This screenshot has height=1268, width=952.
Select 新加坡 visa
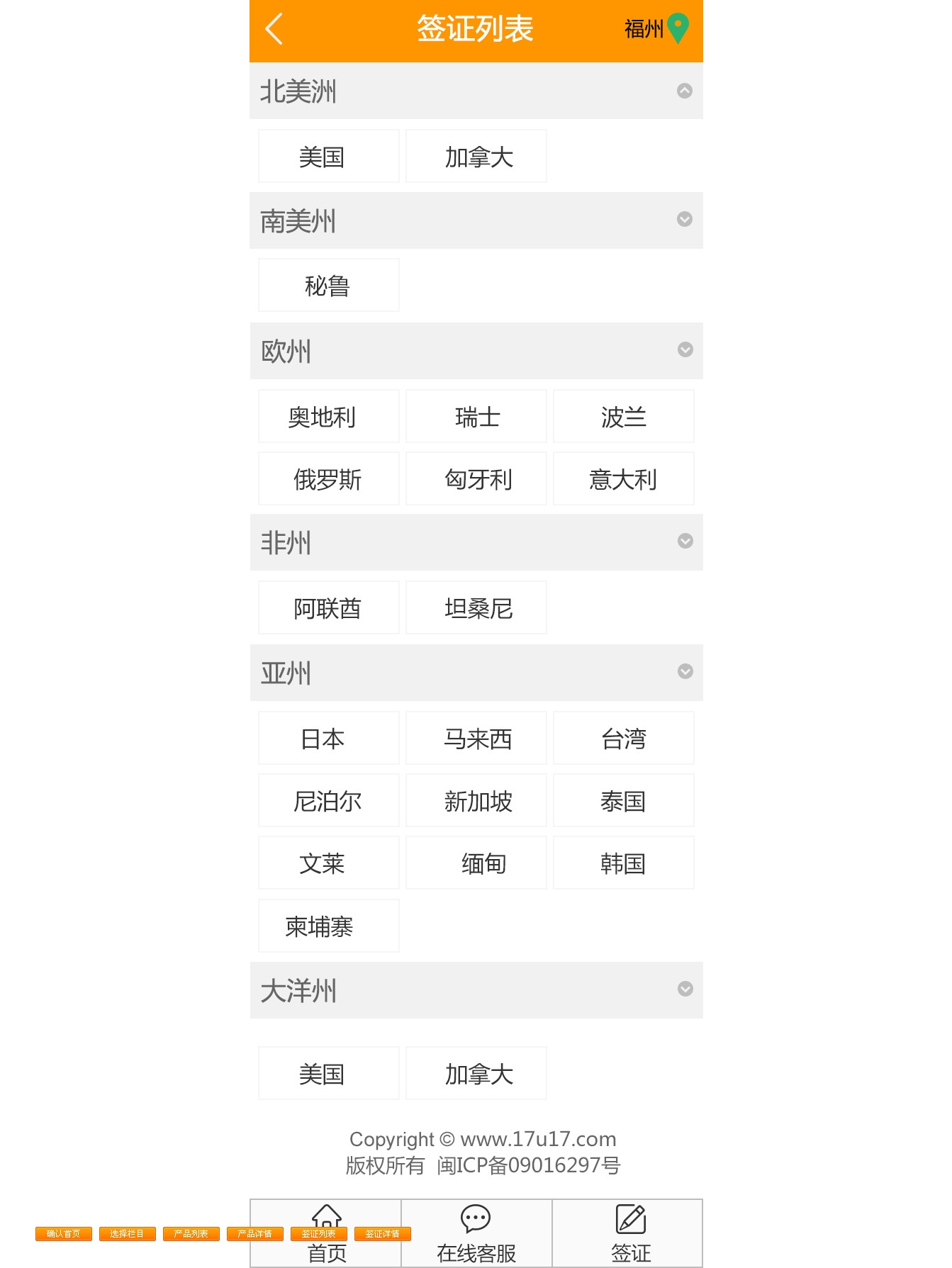476,801
